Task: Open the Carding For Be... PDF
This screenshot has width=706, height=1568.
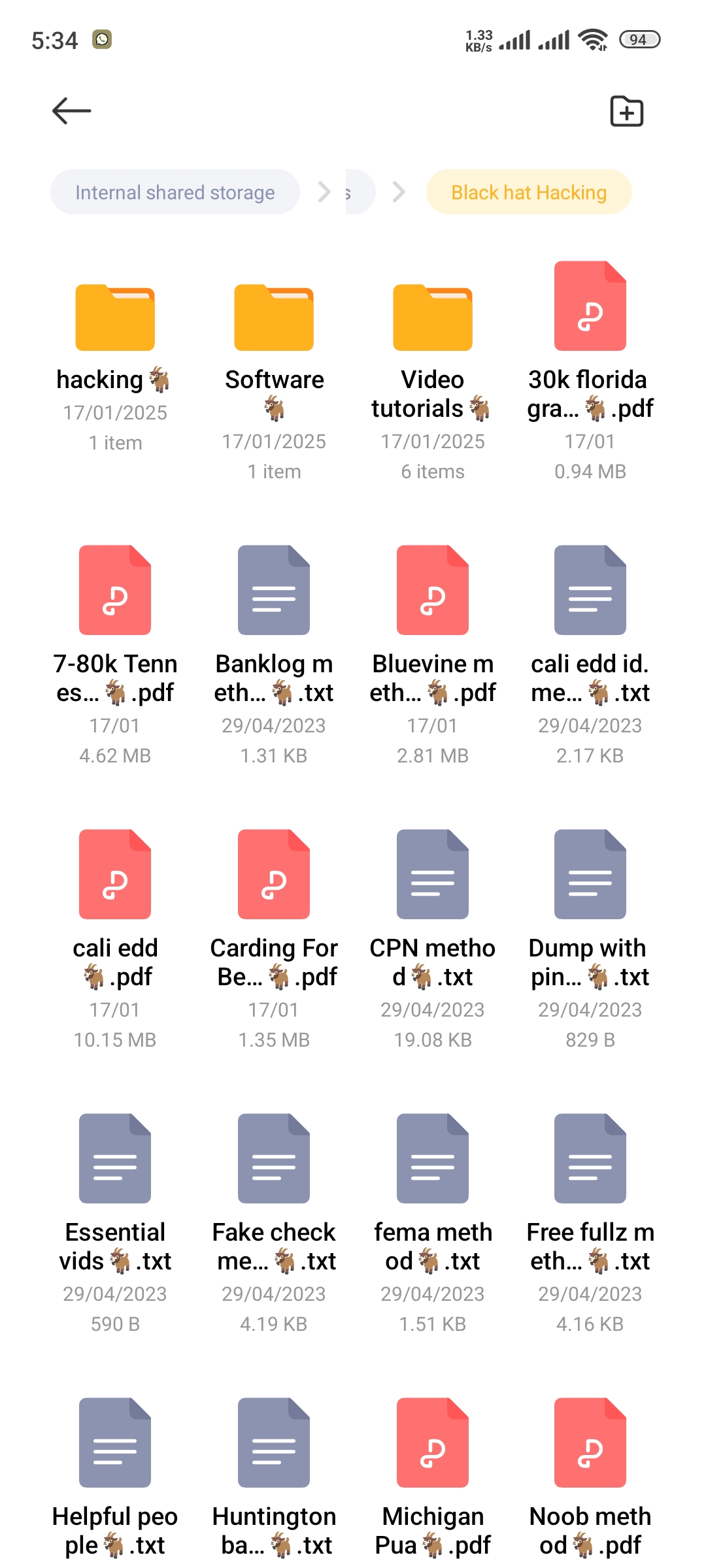Action: tap(274, 875)
